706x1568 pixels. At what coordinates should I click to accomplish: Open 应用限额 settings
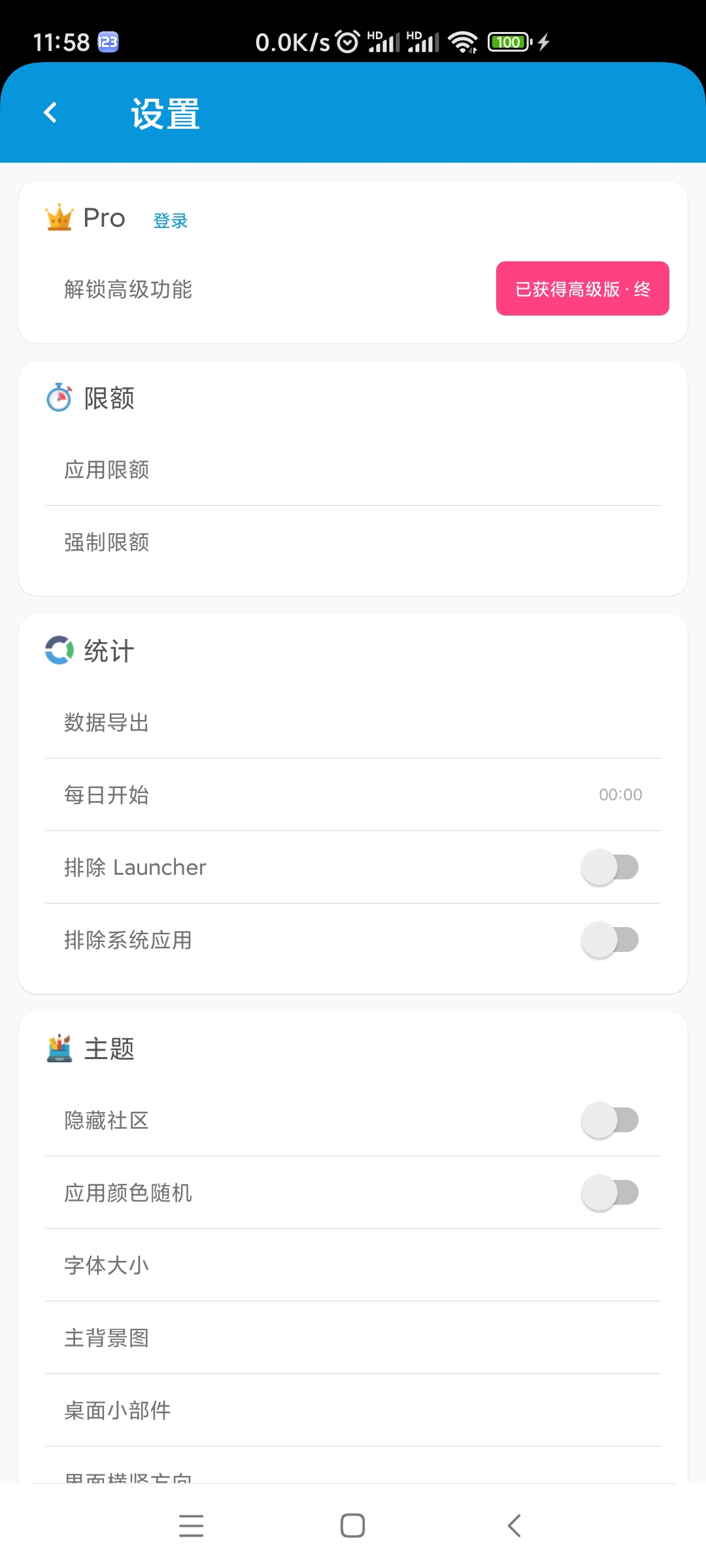click(x=353, y=470)
